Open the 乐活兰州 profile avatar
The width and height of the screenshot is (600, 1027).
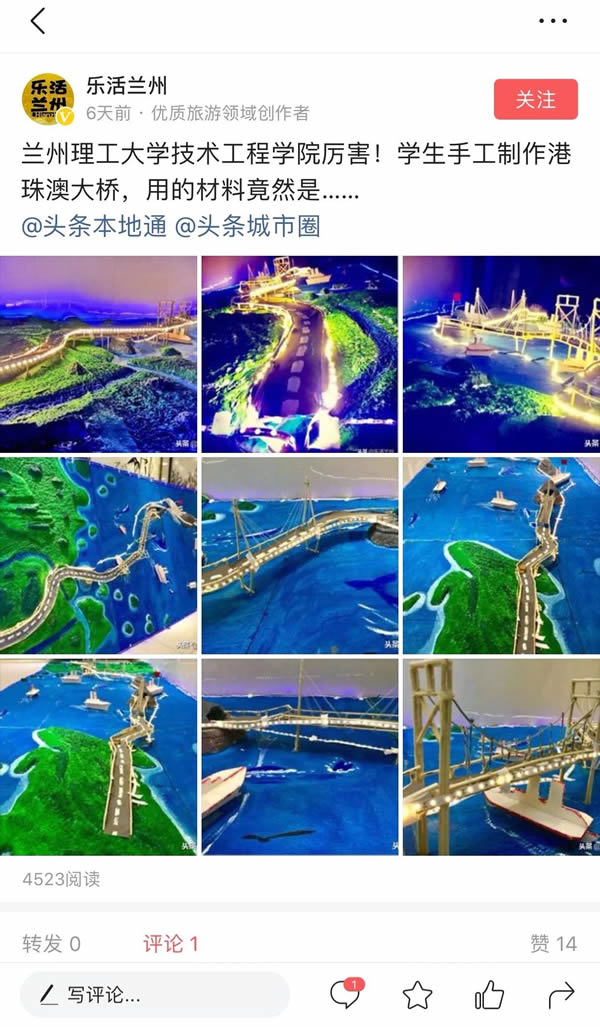tap(48, 100)
